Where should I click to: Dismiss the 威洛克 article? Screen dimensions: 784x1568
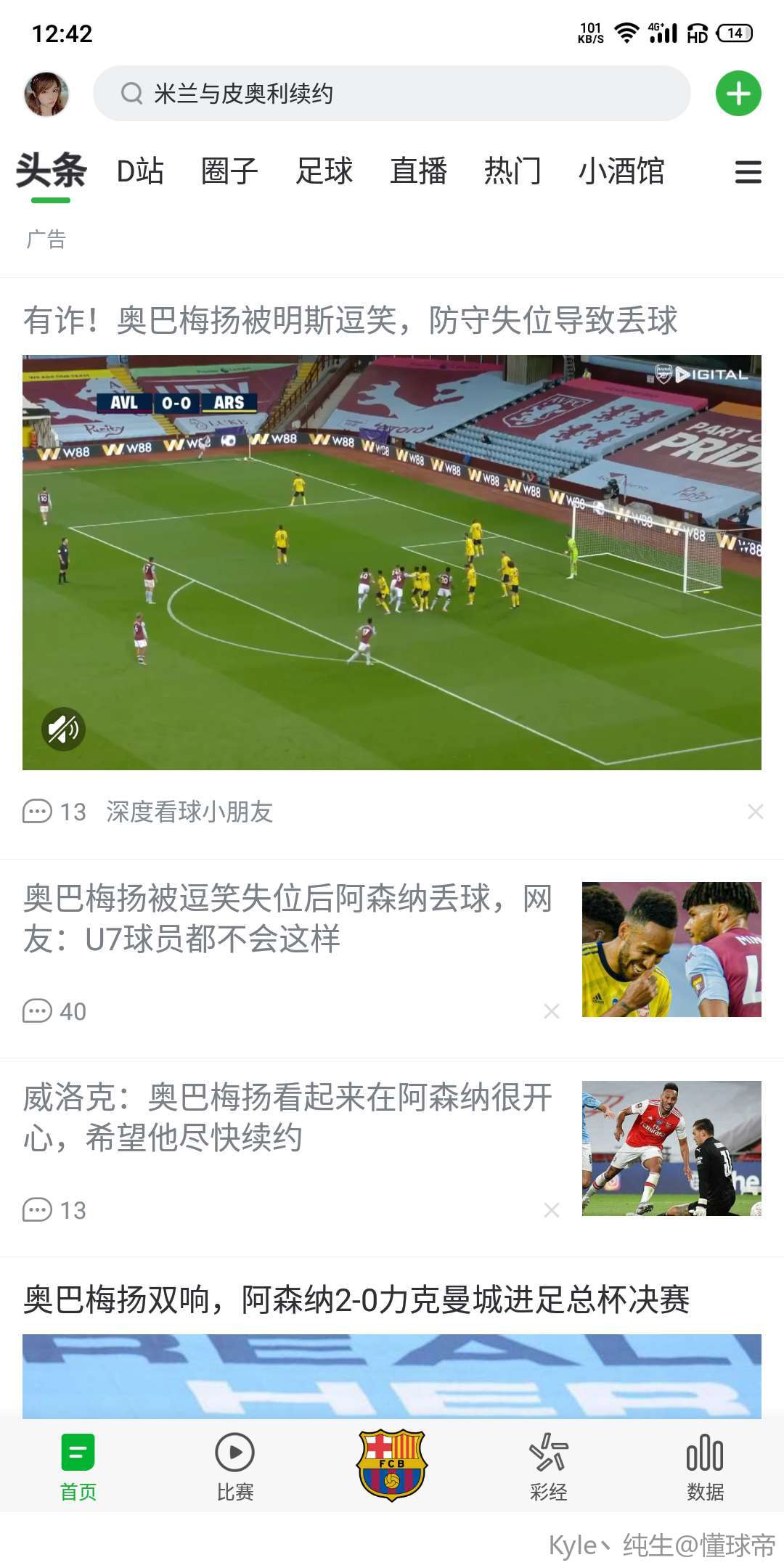(552, 1210)
